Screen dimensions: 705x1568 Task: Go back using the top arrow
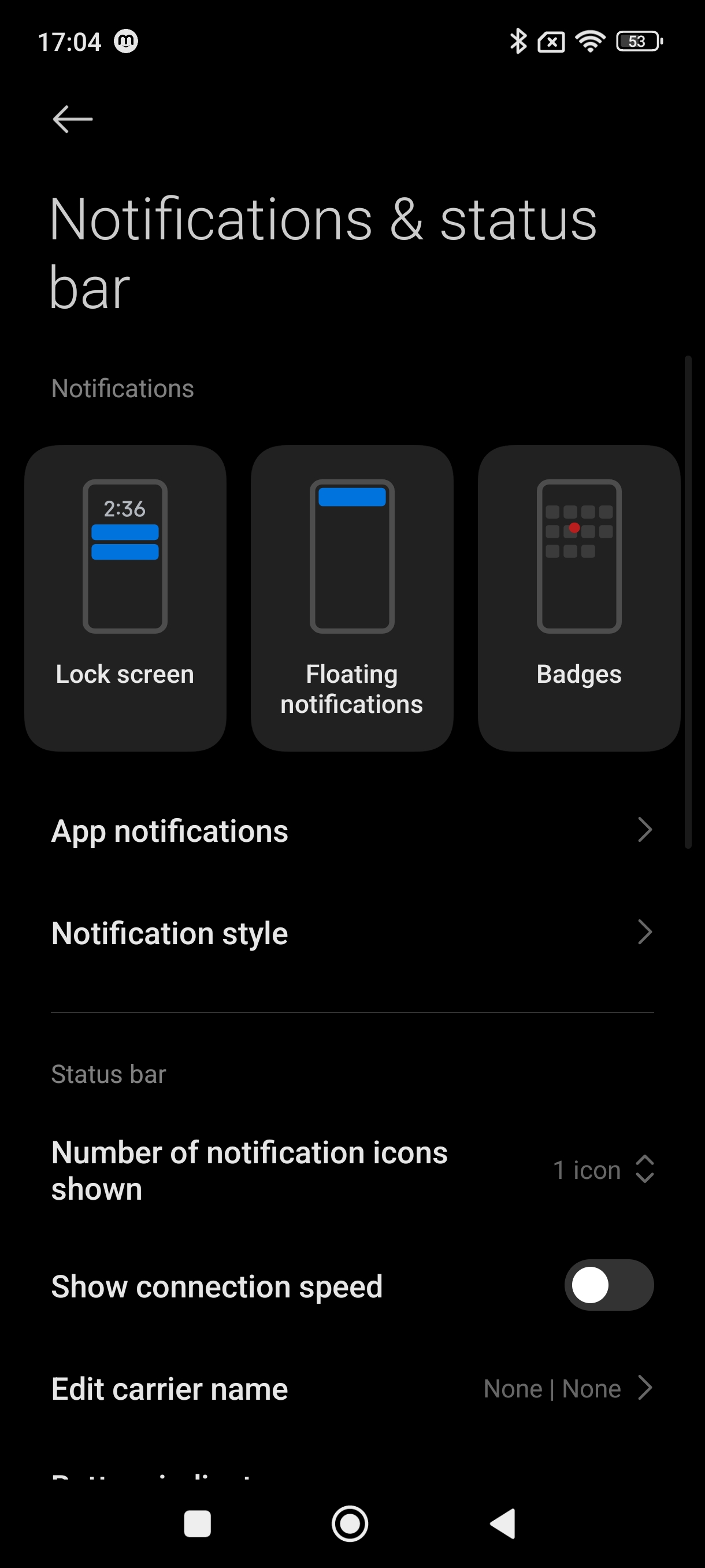(x=72, y=119)
